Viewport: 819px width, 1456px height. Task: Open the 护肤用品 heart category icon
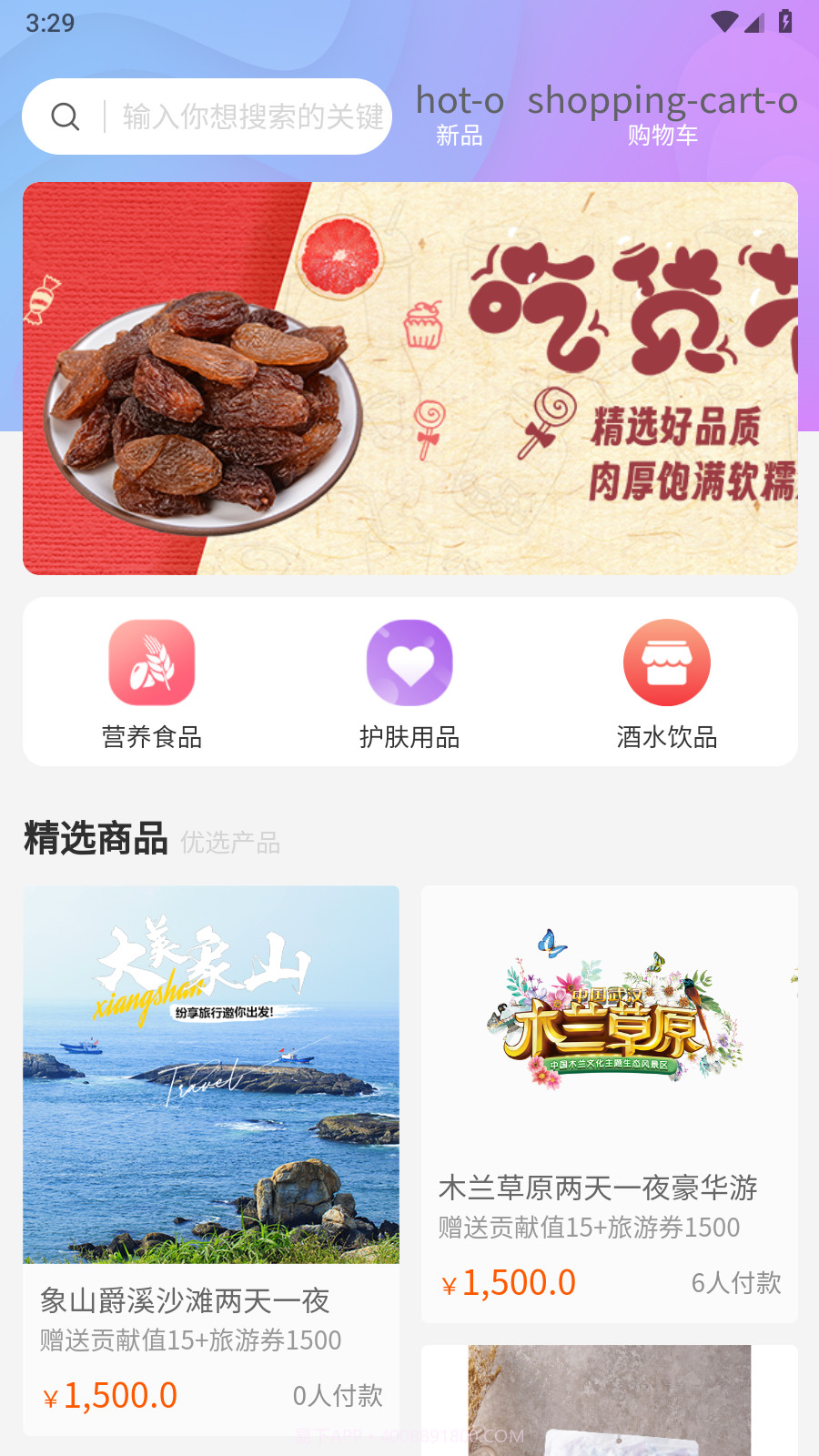click(x=410, y=662)
